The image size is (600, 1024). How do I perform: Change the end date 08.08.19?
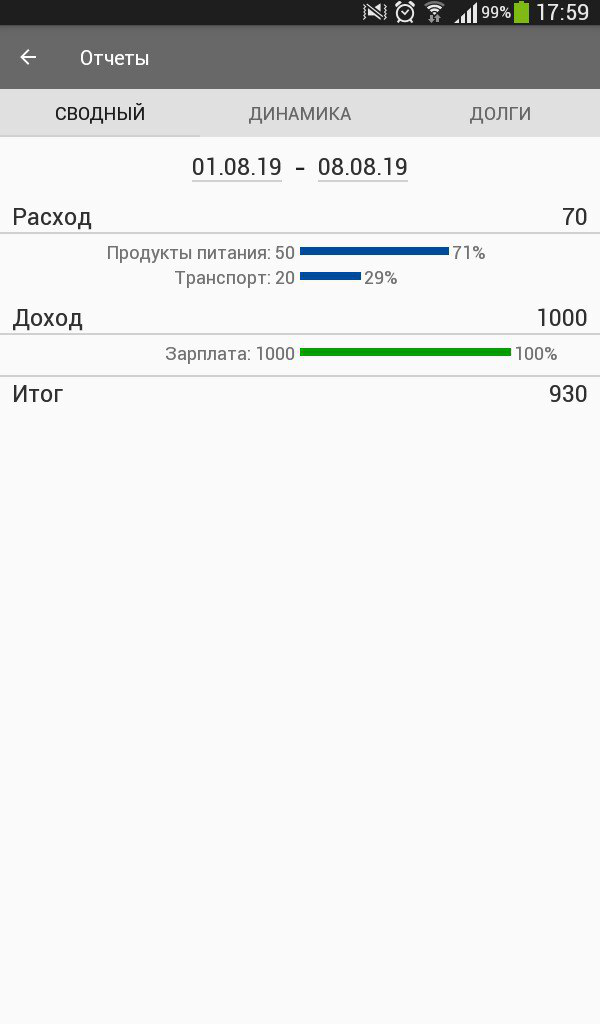[362, 167]
